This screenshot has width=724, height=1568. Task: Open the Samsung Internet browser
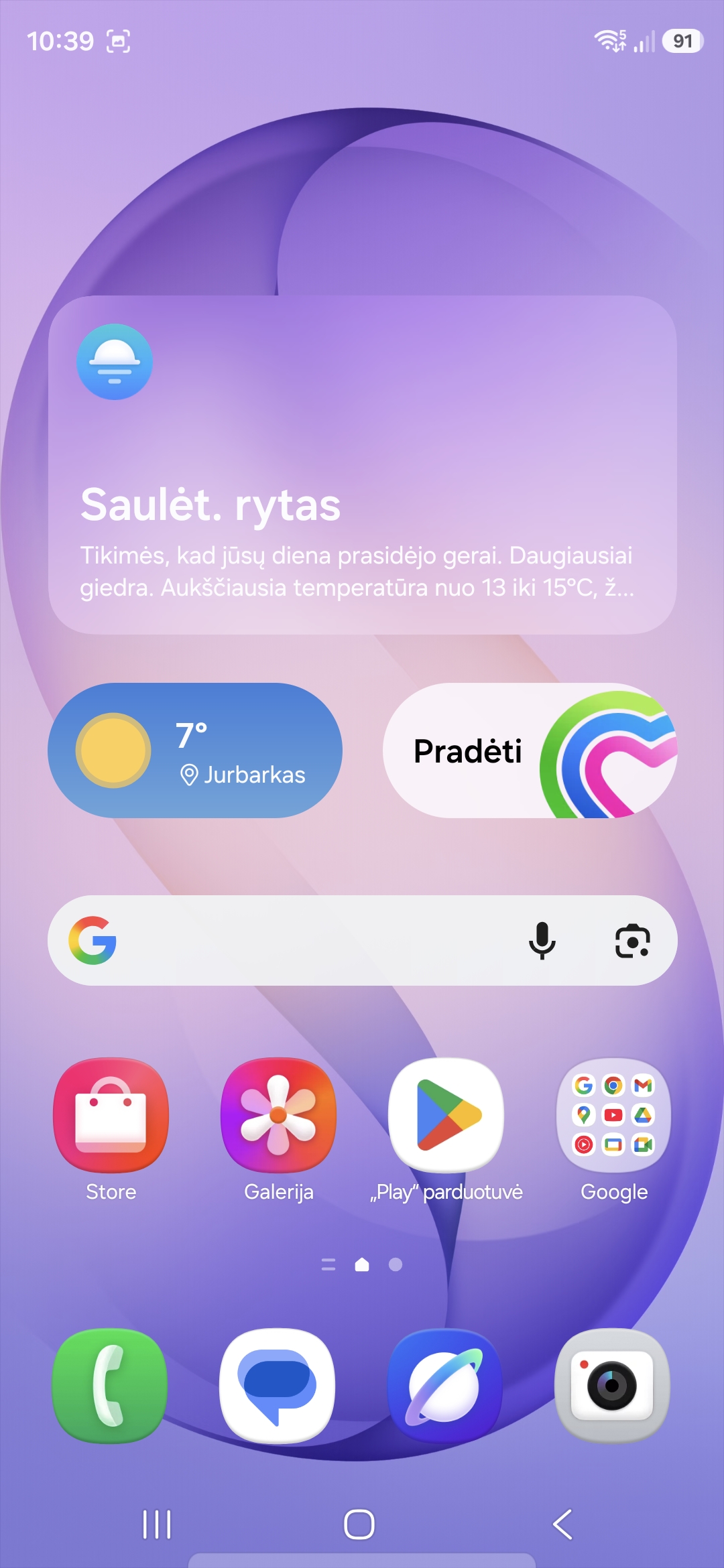tap(445, 1385)
